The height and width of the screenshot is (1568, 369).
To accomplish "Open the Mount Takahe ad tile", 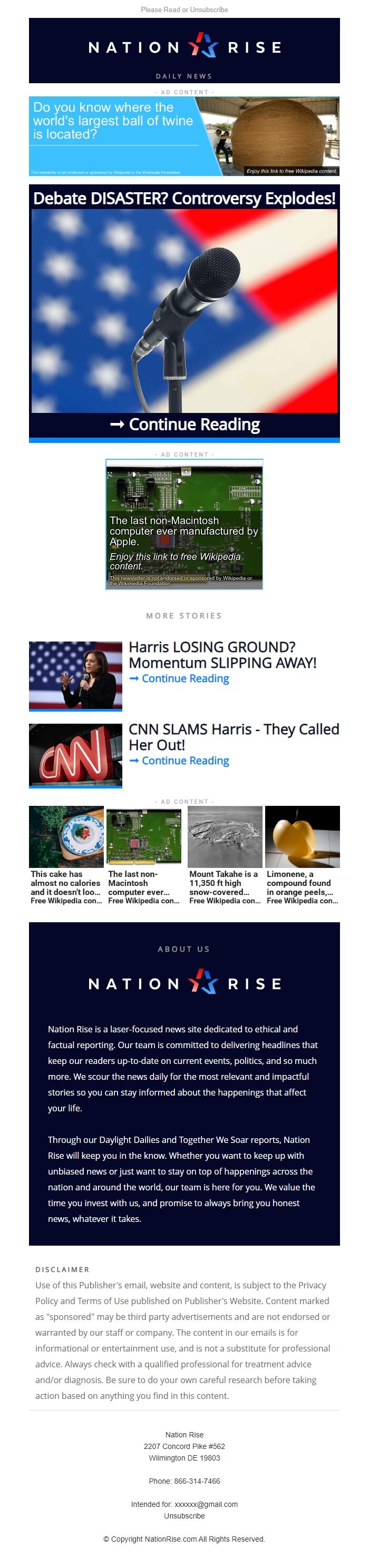I will click(x=225, y=855).
